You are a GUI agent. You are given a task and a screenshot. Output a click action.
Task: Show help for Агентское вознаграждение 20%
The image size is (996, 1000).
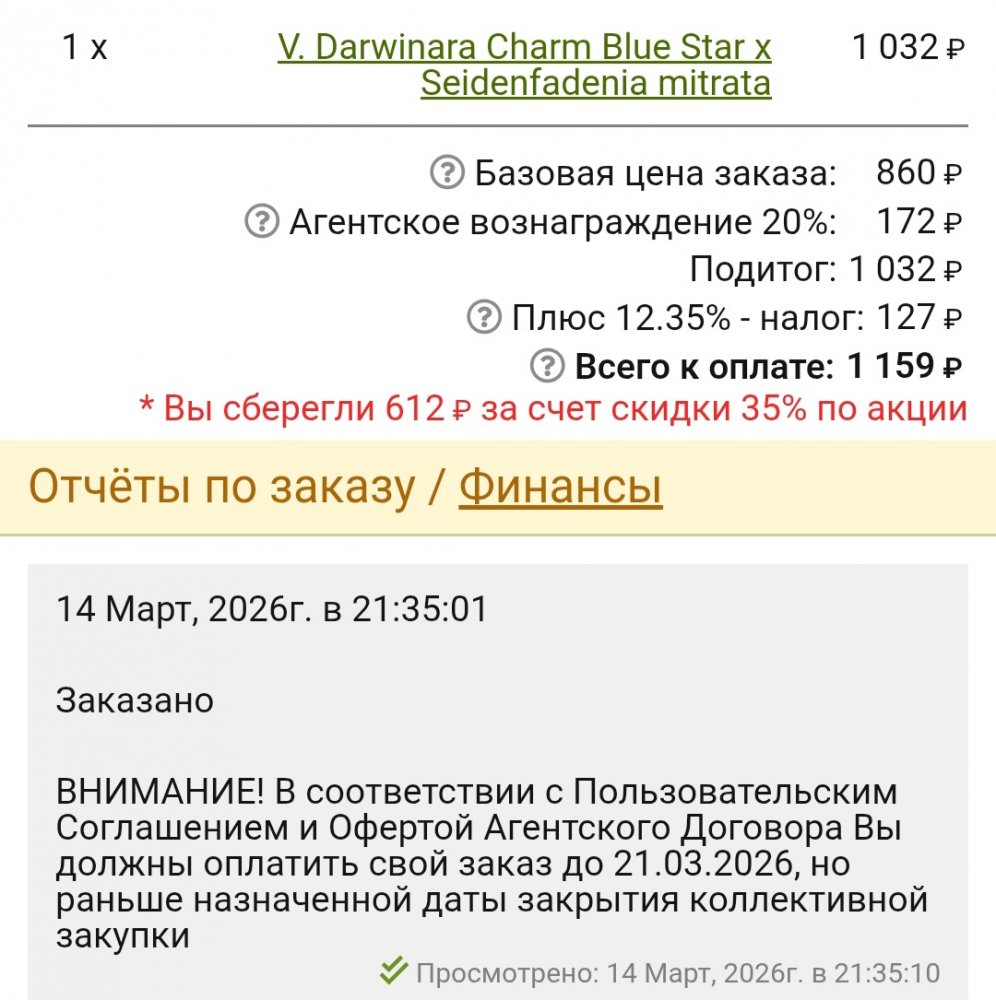pos(262,221)
